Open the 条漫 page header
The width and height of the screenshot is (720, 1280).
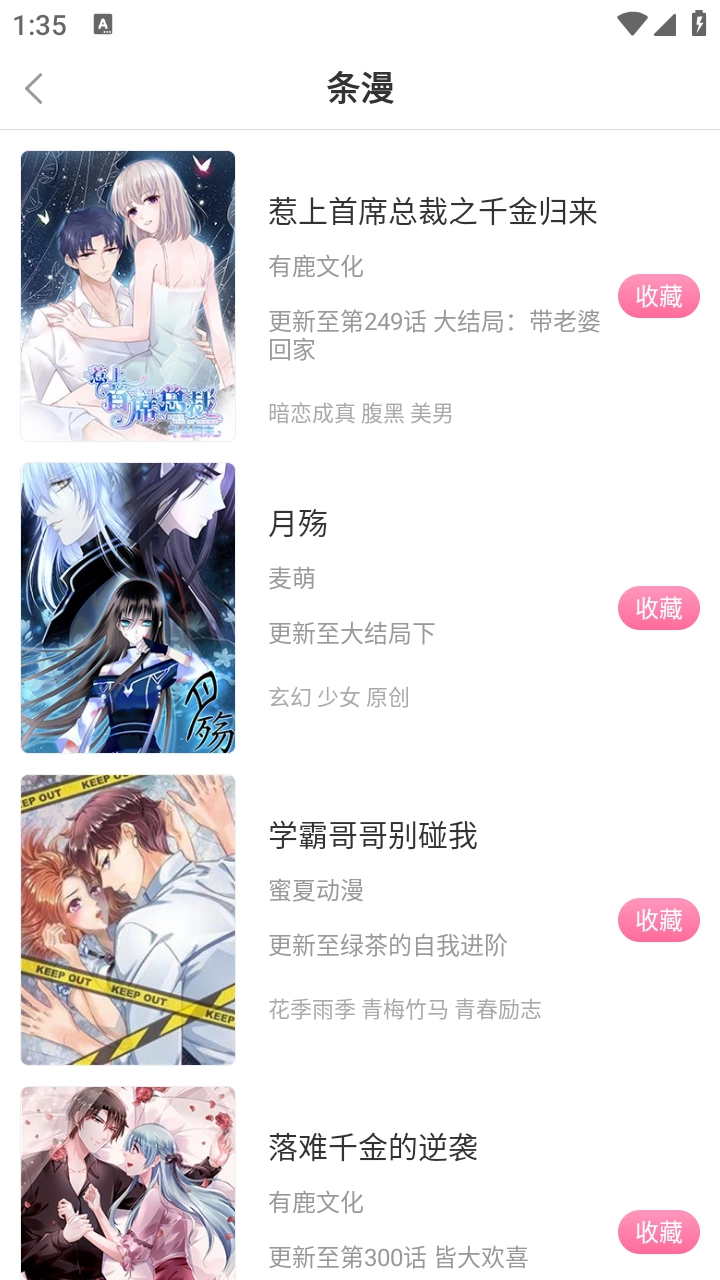360,88
